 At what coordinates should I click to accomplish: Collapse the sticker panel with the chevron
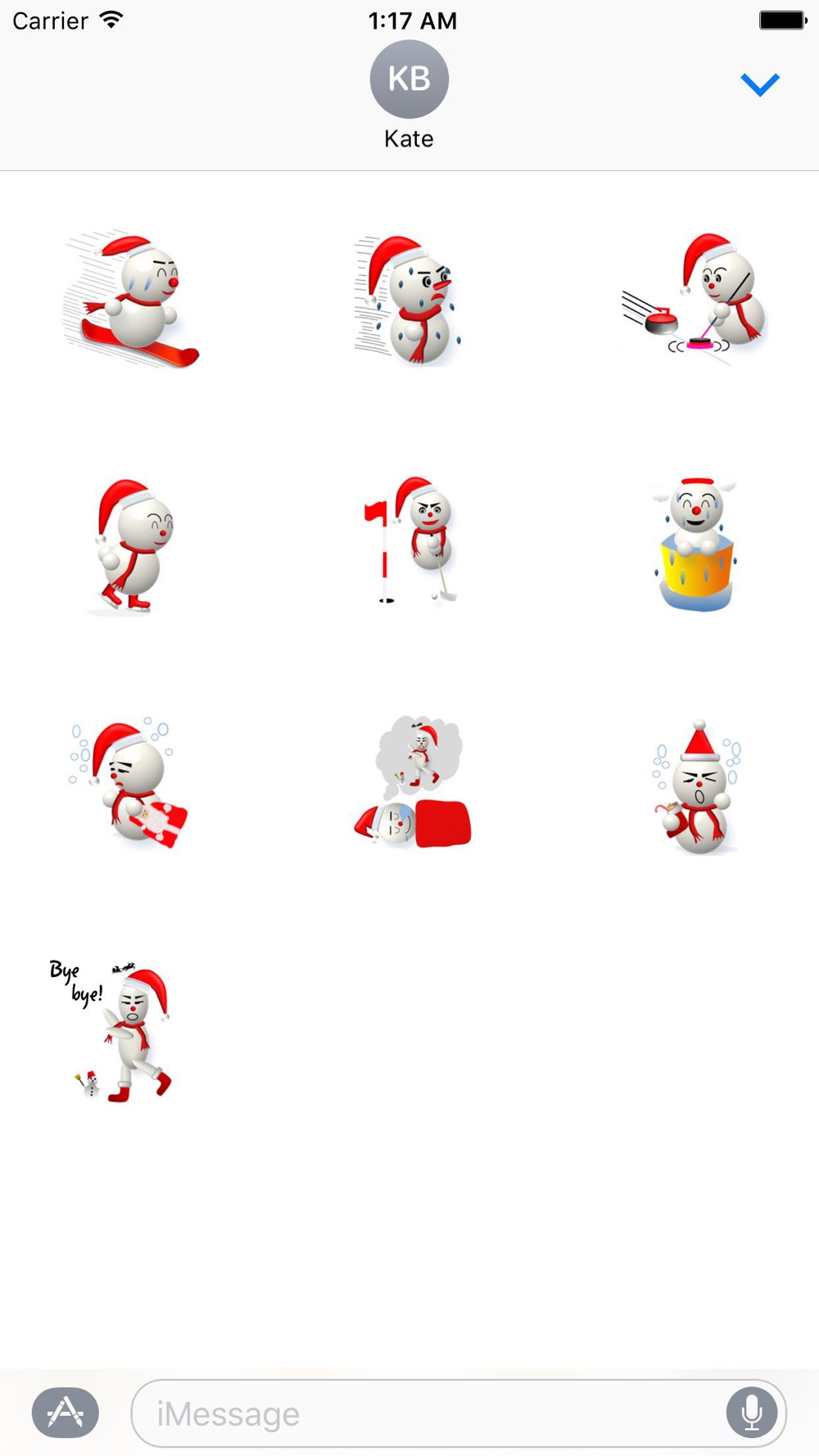759,84
